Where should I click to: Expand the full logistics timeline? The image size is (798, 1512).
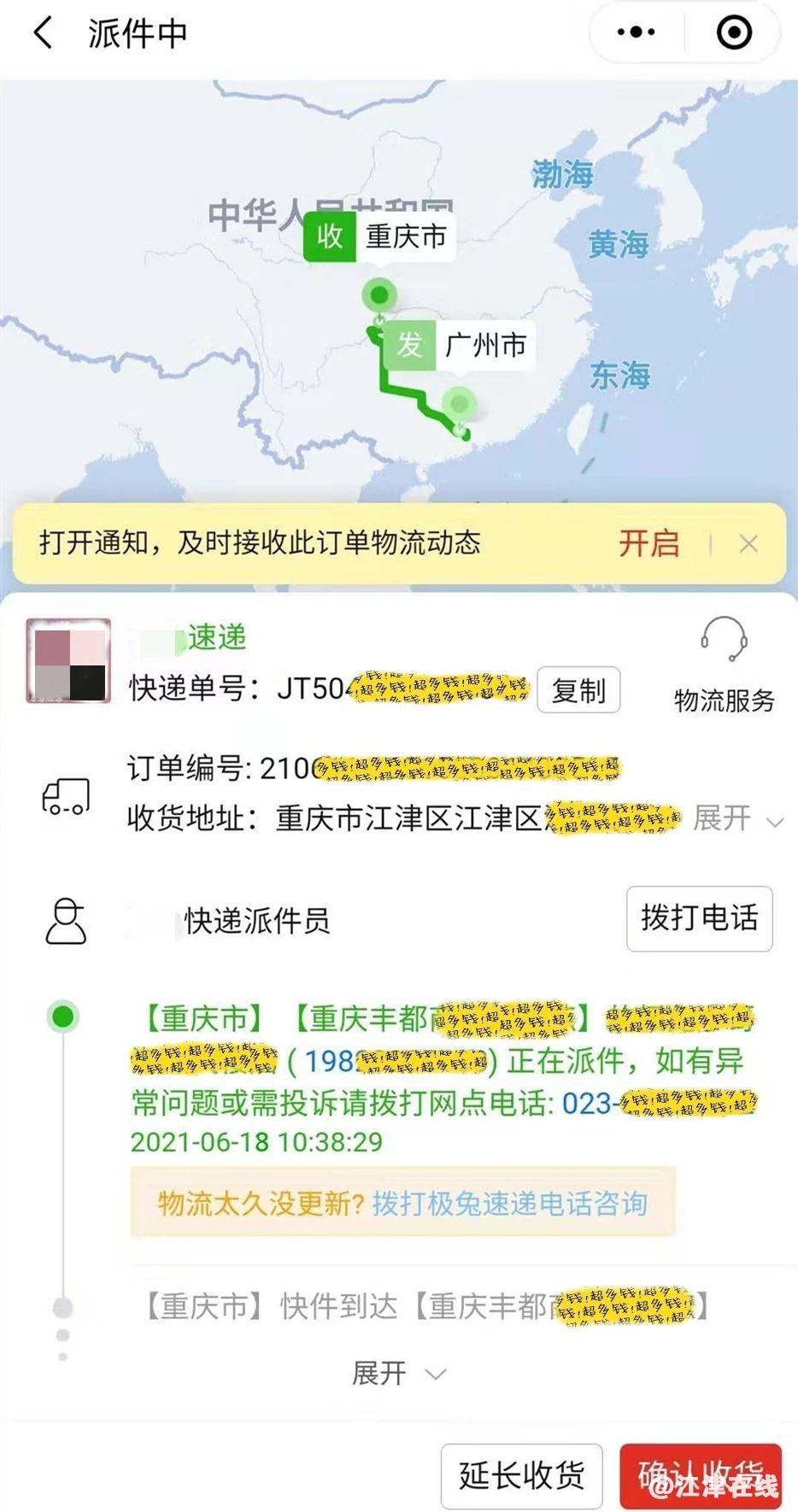pyautogui.click(x=397, y=1374)
